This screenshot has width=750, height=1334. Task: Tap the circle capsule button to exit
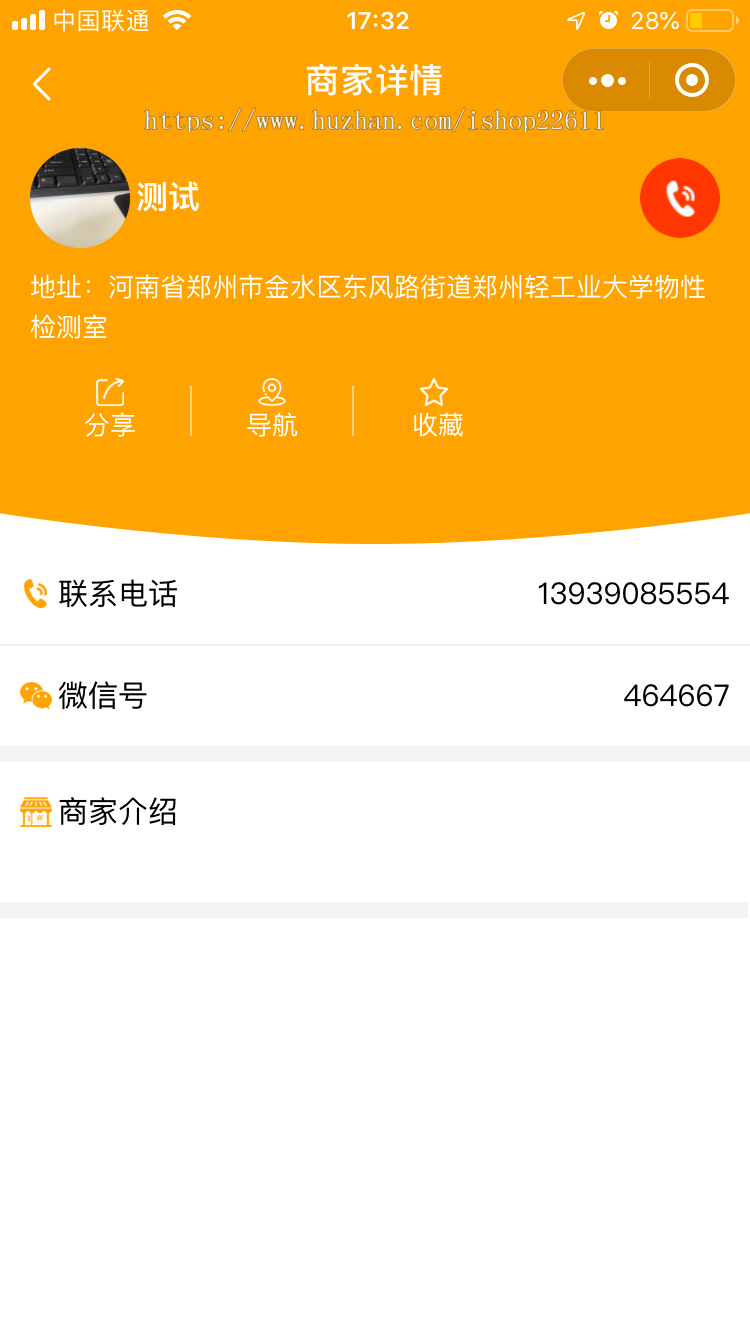click(x=692, y=81)
